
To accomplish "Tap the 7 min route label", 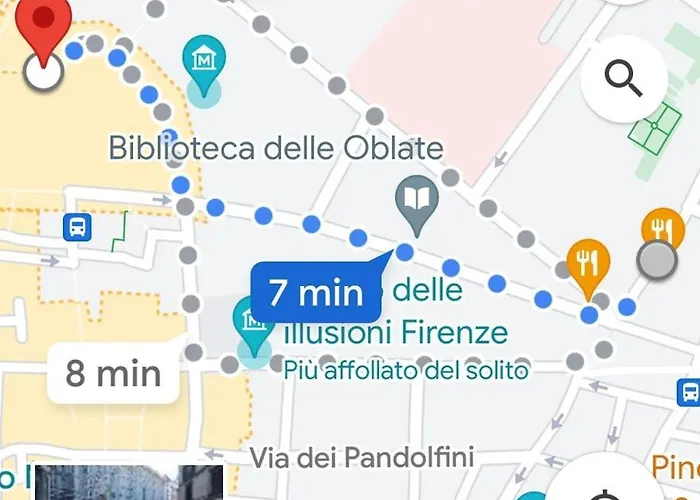I will [315, 292].
